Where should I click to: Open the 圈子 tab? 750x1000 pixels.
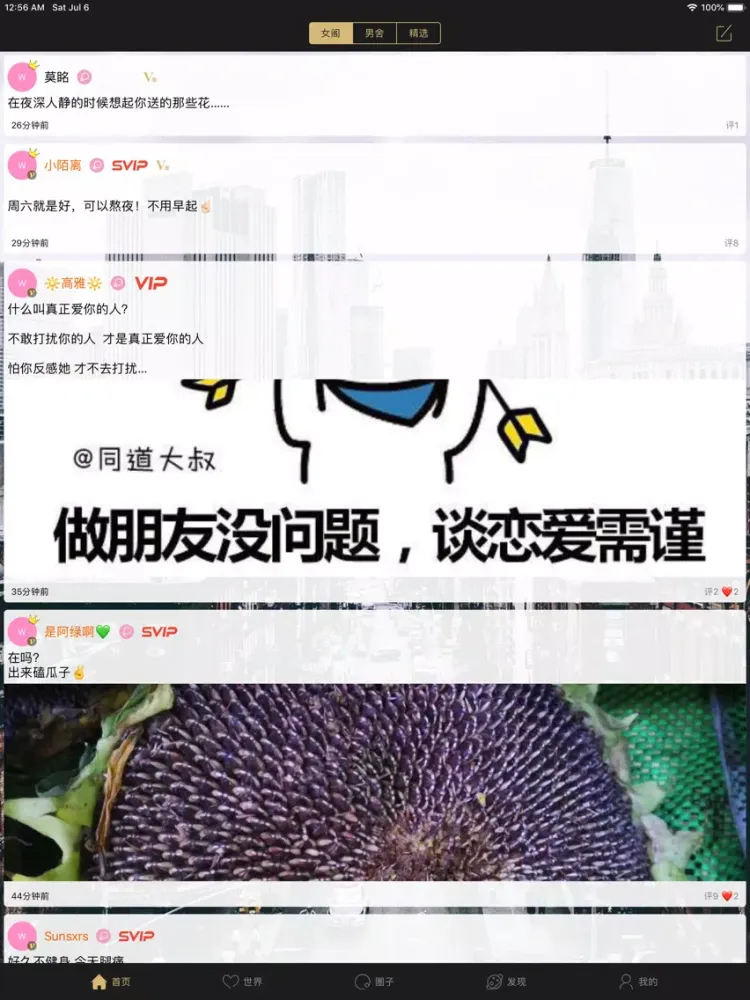click(x=375, y=982)
